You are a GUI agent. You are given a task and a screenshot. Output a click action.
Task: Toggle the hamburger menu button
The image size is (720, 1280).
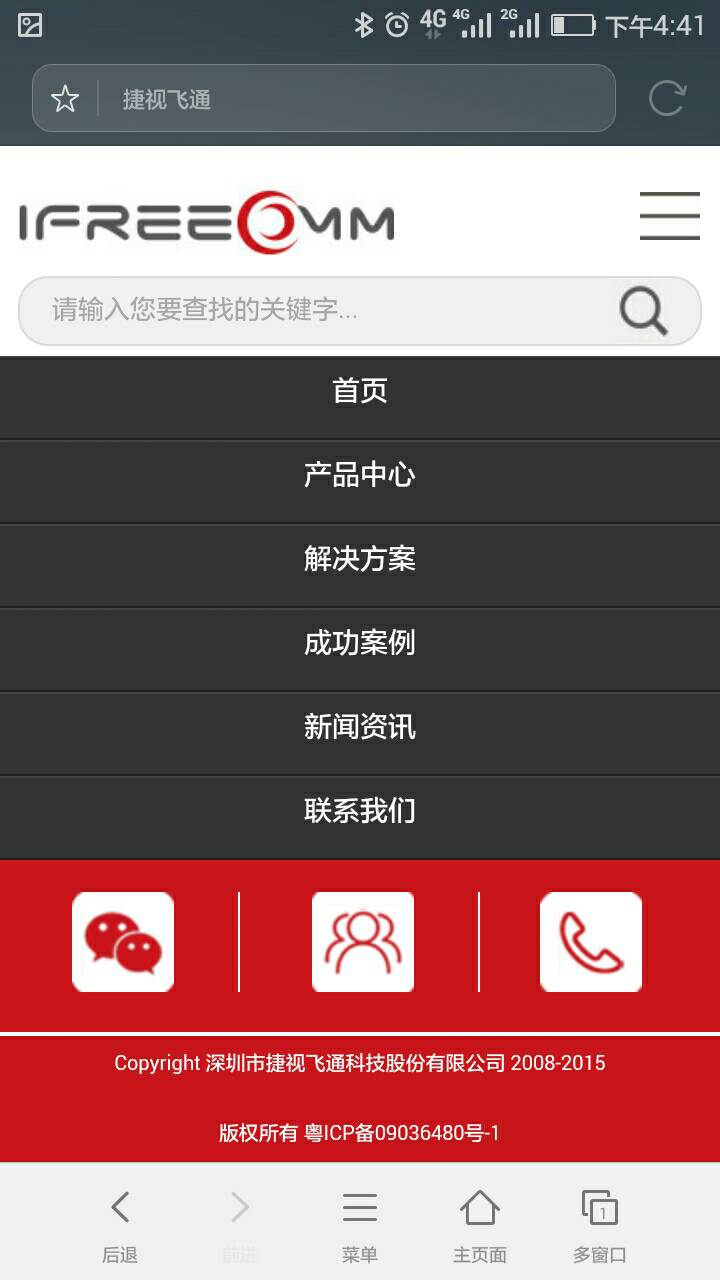(x=669, y=216)
